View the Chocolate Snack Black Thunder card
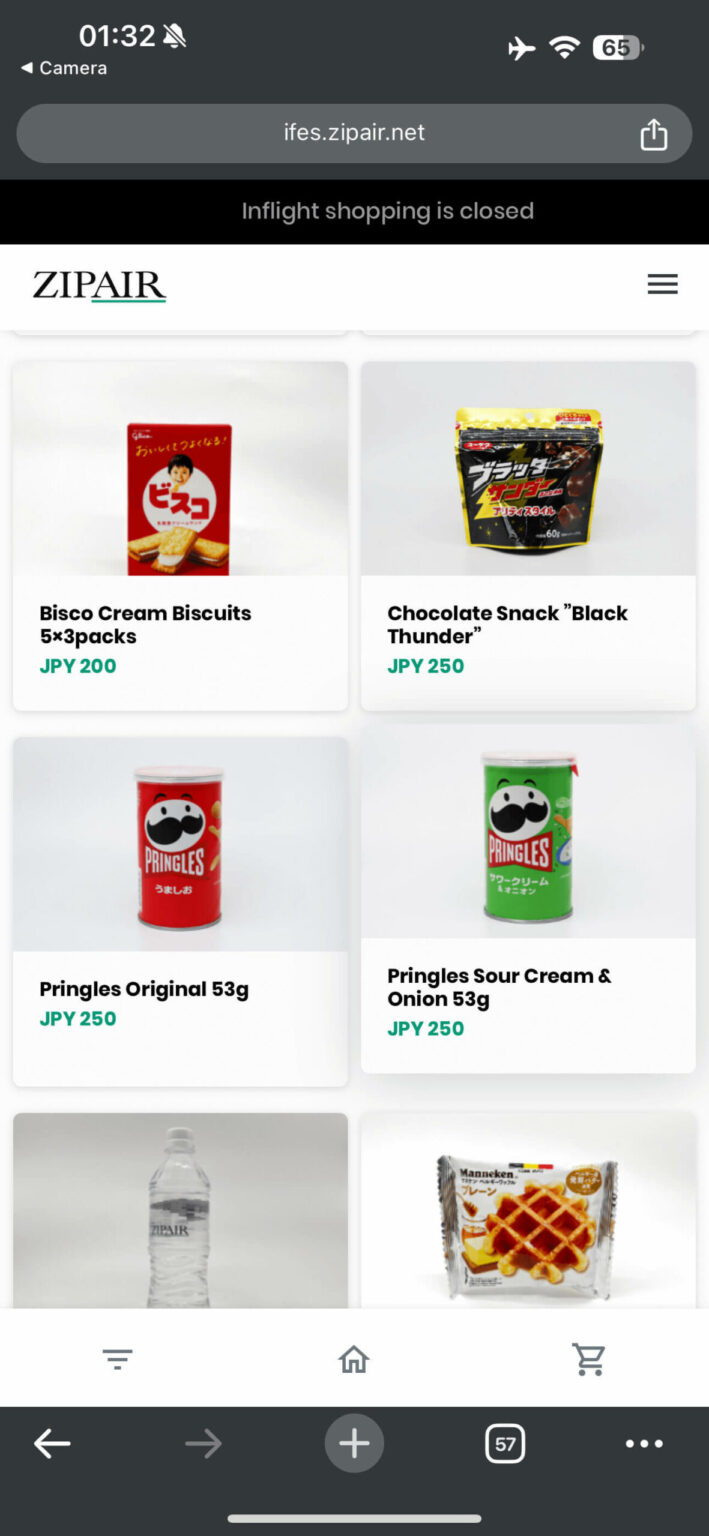The height and width of the screenshot is (1536, 709). click(x=528, y=535)
